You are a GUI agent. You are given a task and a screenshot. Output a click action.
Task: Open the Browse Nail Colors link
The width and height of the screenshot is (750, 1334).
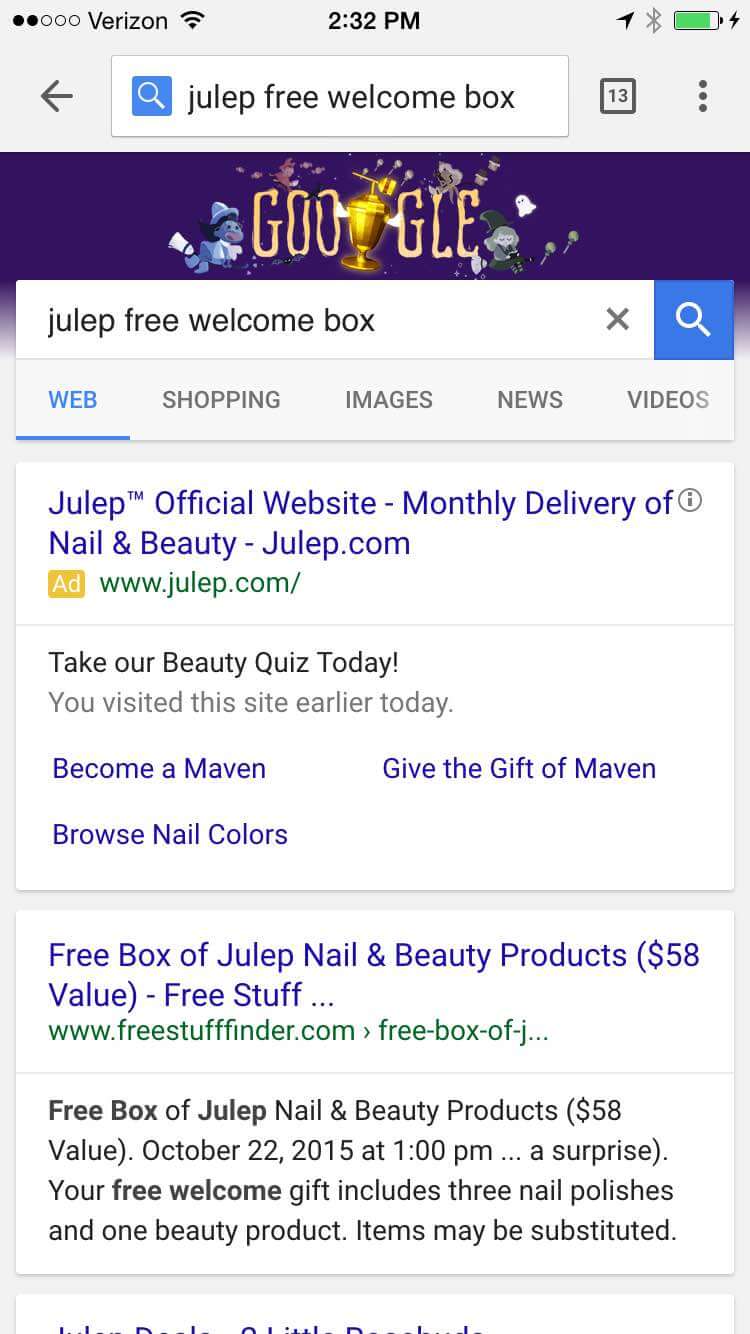(x=170, y=834)
